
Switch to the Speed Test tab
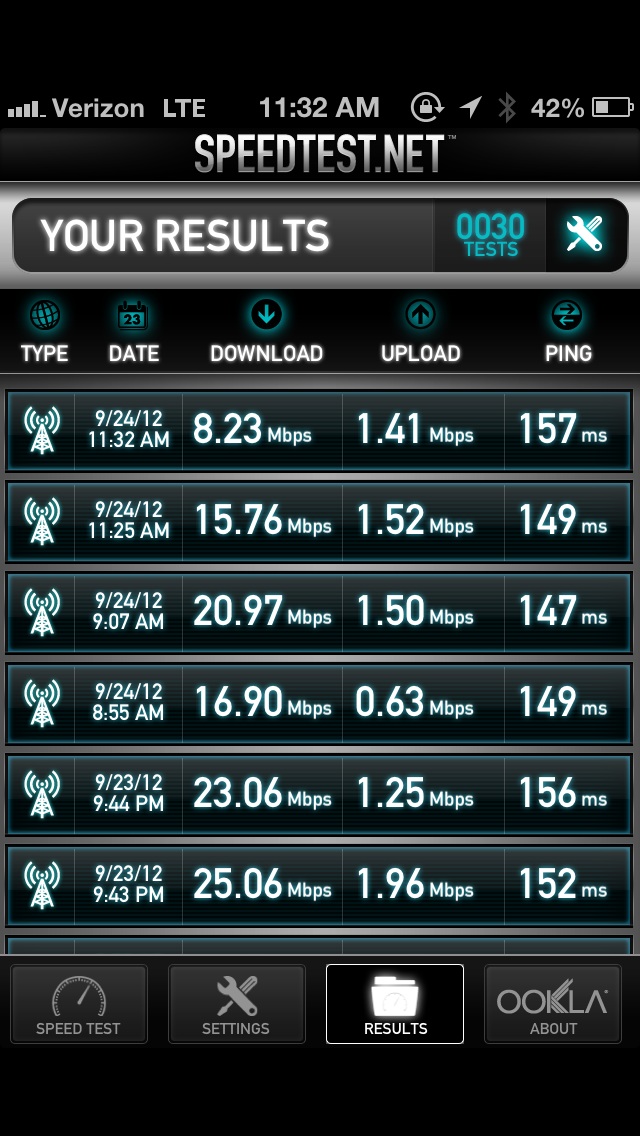(x=78, y=1004)
